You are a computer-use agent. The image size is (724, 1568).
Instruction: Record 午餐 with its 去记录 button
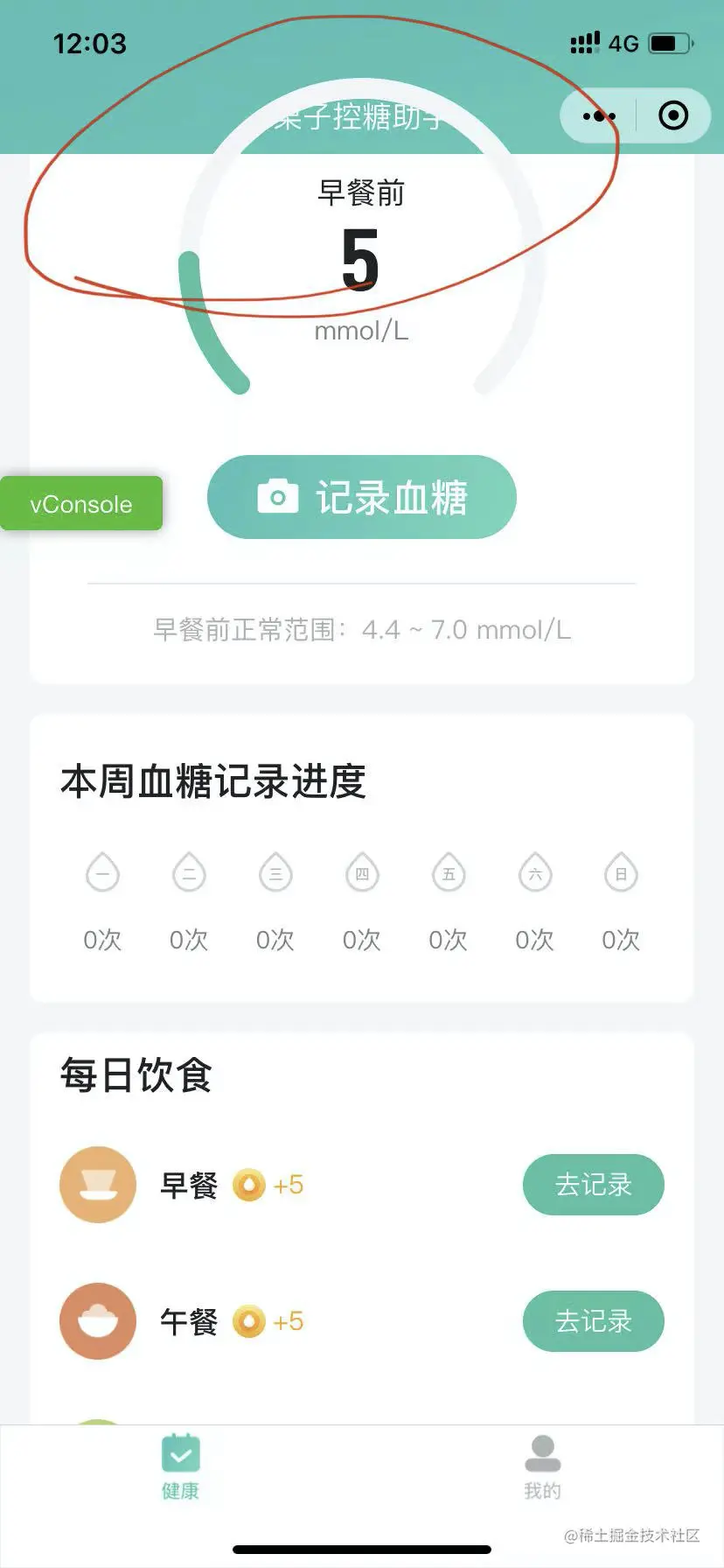[593, 1321]
